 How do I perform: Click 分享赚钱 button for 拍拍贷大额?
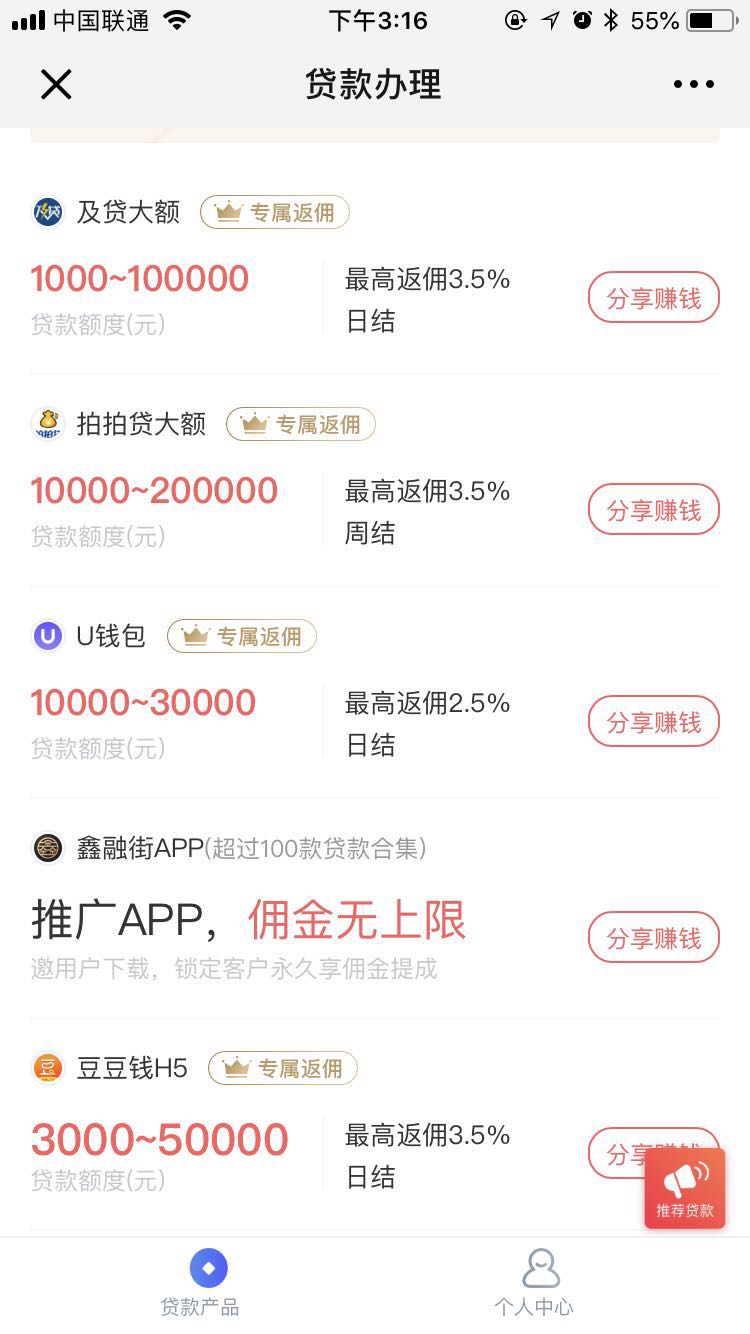pyautogui.click(x=653, y=509)
